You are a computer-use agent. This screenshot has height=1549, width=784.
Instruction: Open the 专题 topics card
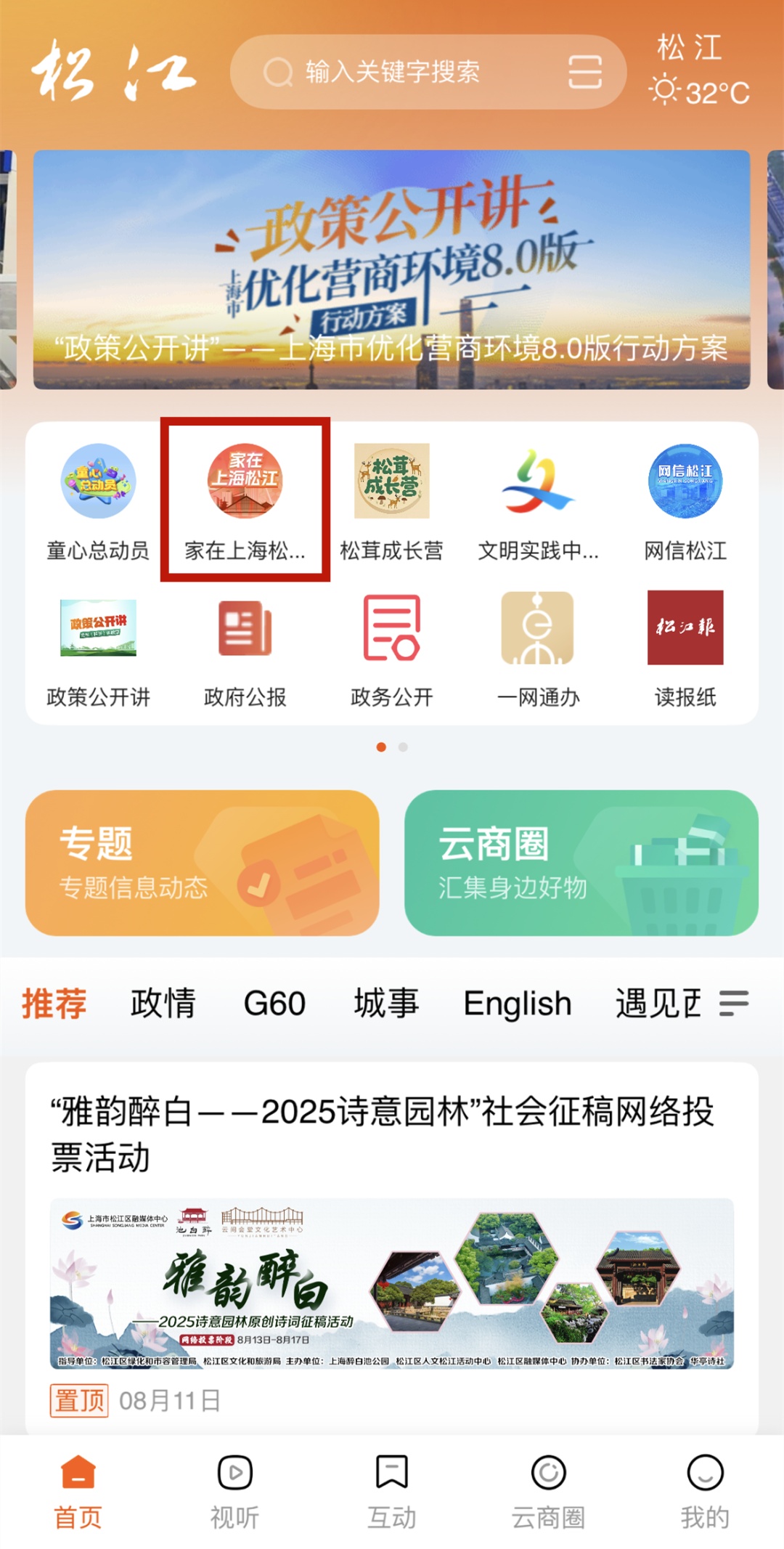(203, 863)
